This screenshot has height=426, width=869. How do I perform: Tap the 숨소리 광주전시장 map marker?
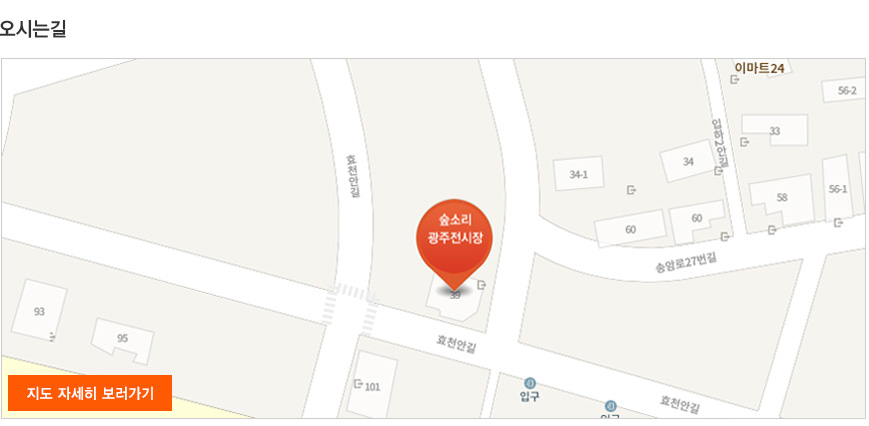tap(455, 241)
